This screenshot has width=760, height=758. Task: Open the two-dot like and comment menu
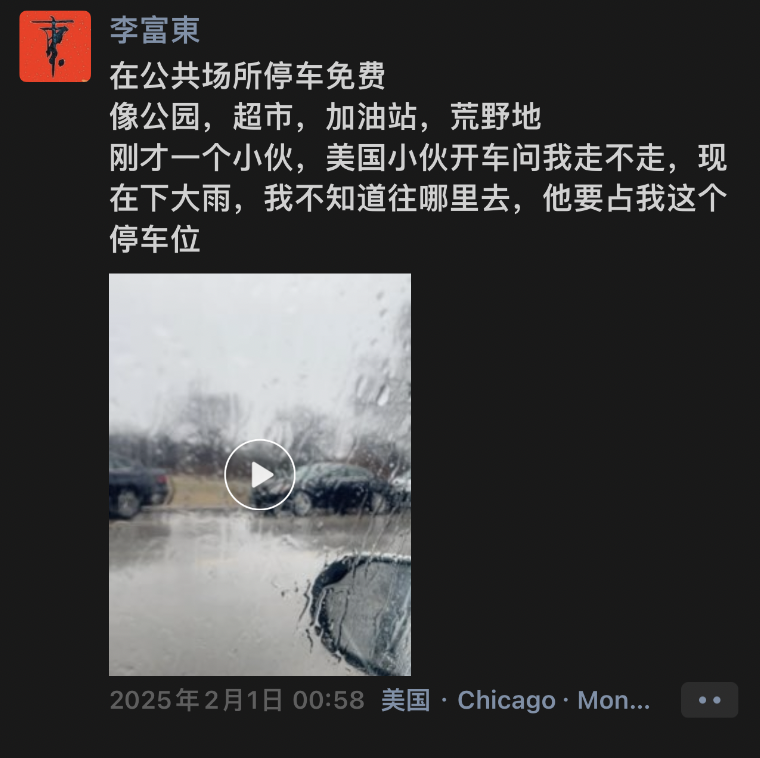[x=709, y=700]
